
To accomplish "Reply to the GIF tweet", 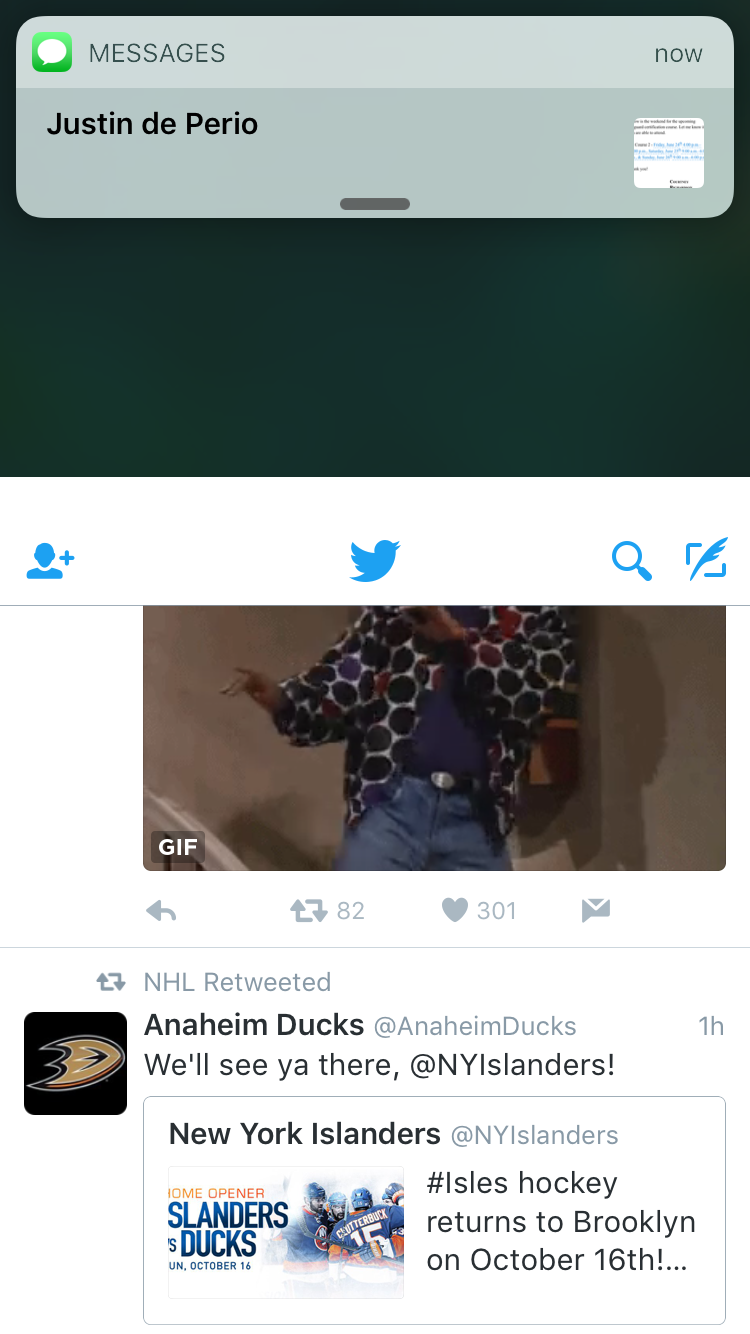I will 161,910.
